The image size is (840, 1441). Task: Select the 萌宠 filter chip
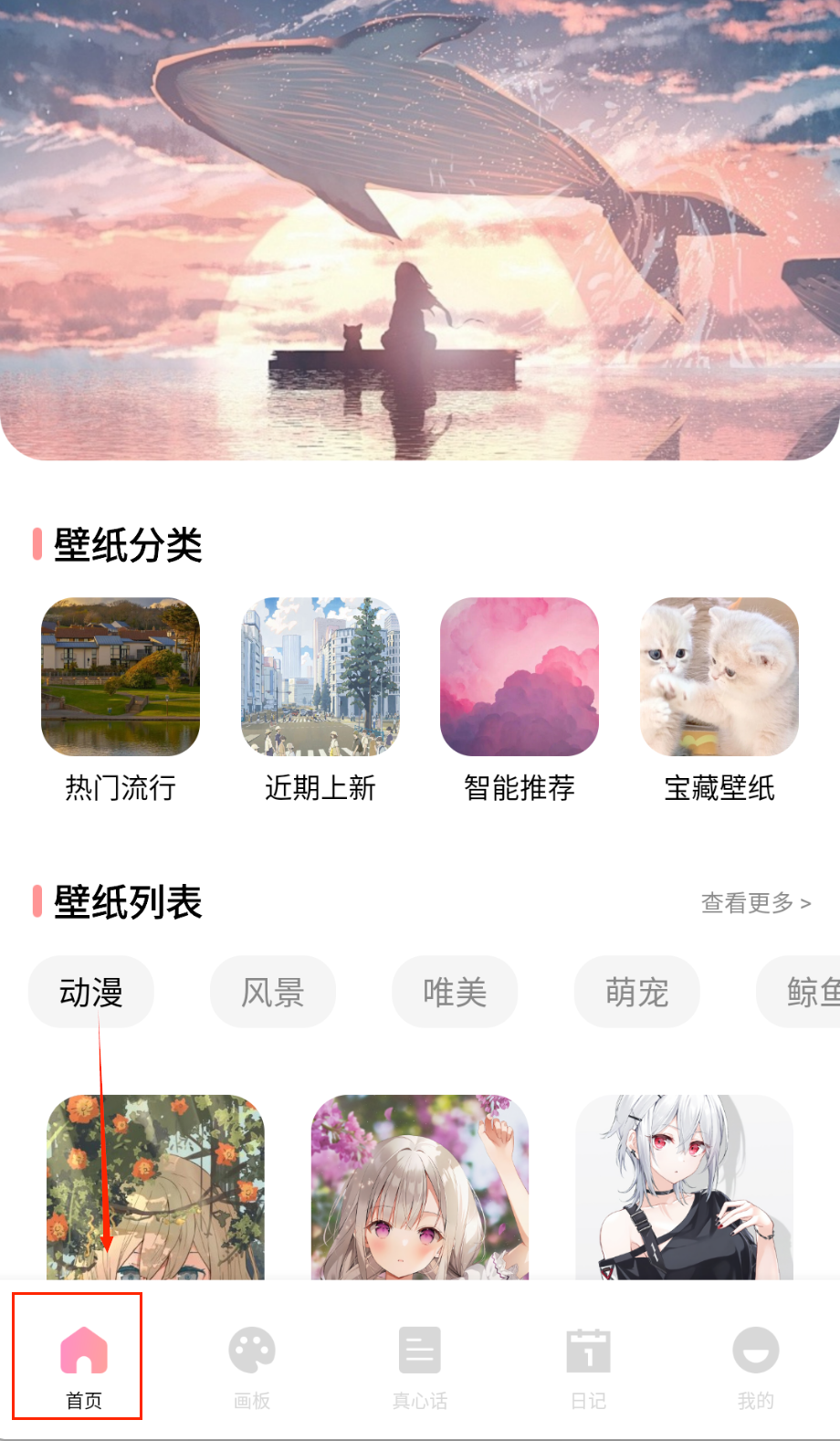[x=636, y=992]
